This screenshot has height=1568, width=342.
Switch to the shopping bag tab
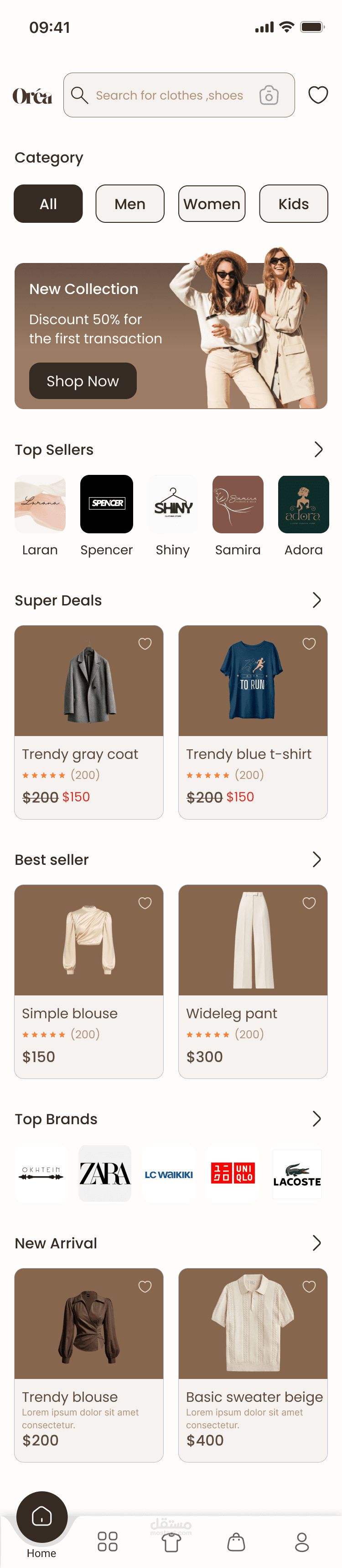[236, 1542]
